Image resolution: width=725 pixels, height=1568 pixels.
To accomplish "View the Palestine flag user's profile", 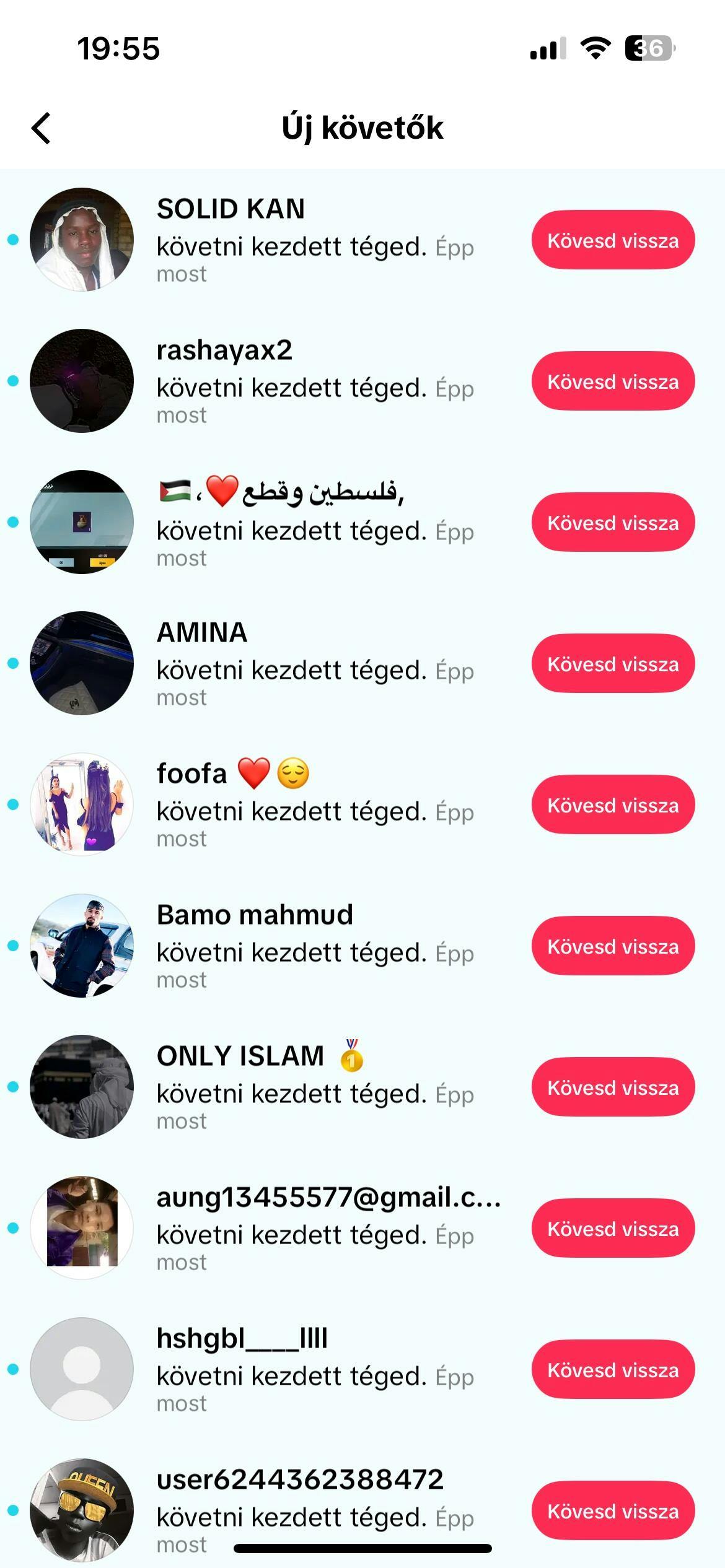I will [82, 522].
